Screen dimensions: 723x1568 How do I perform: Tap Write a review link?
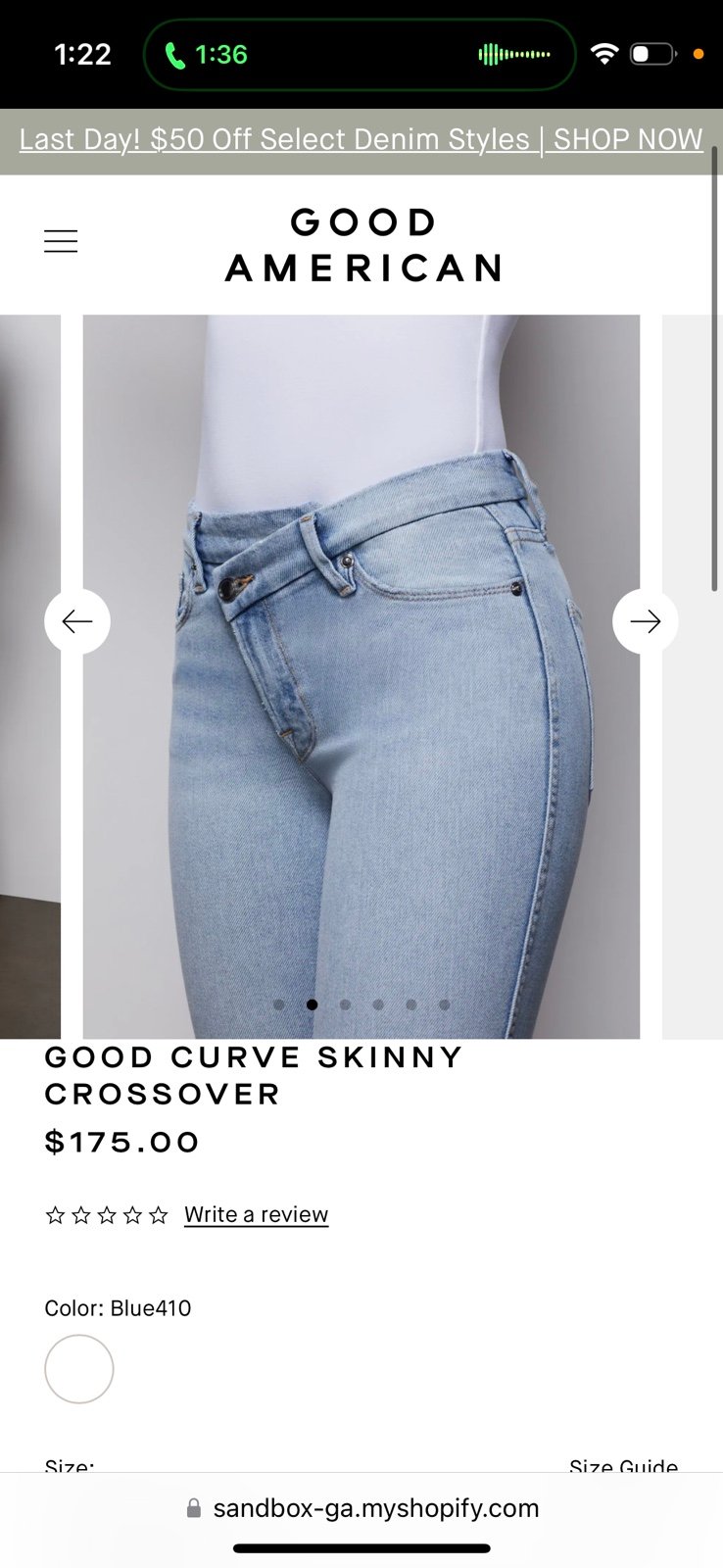(257, 1214)
